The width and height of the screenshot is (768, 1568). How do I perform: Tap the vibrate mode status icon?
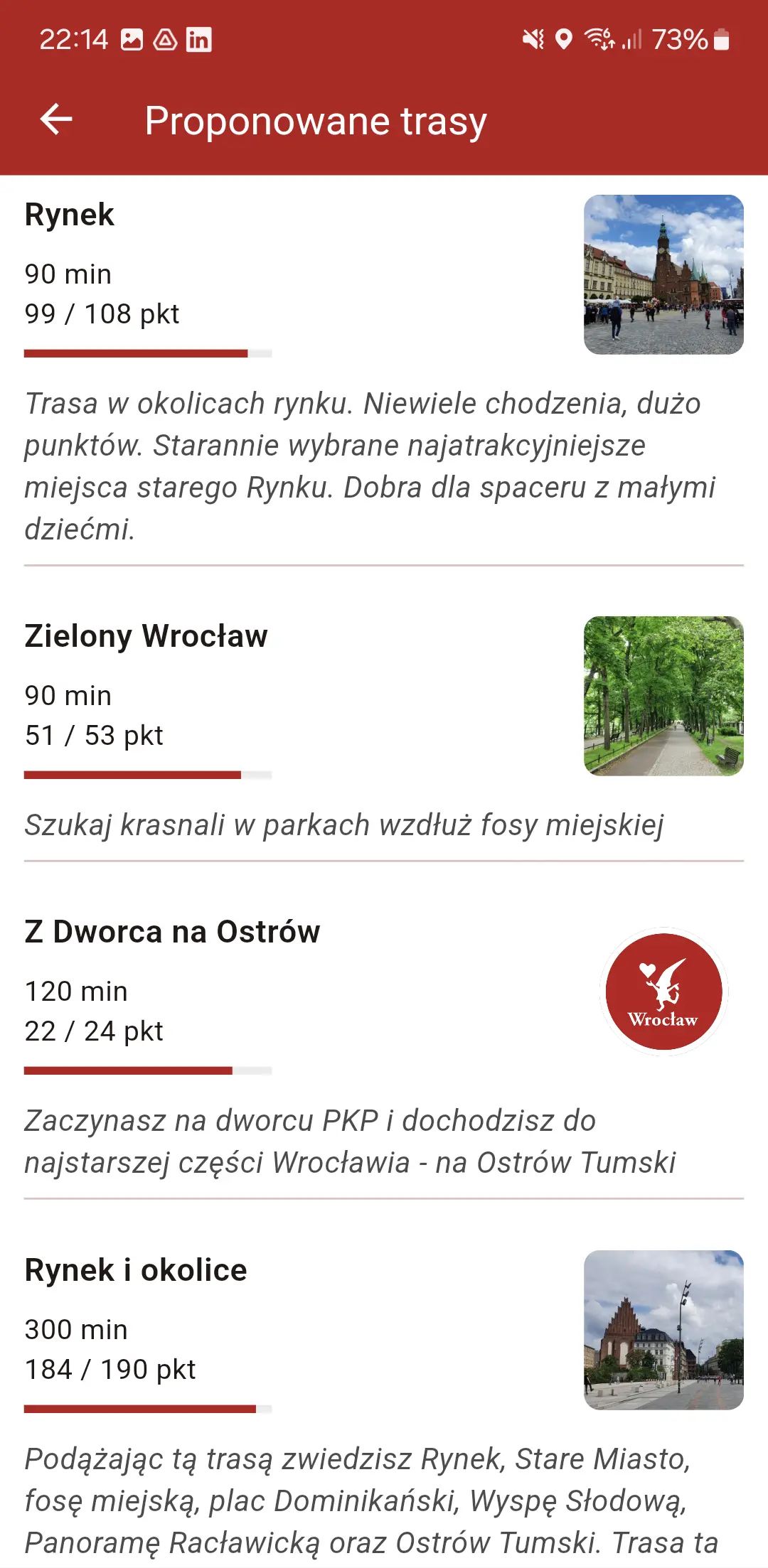(534, 39)
